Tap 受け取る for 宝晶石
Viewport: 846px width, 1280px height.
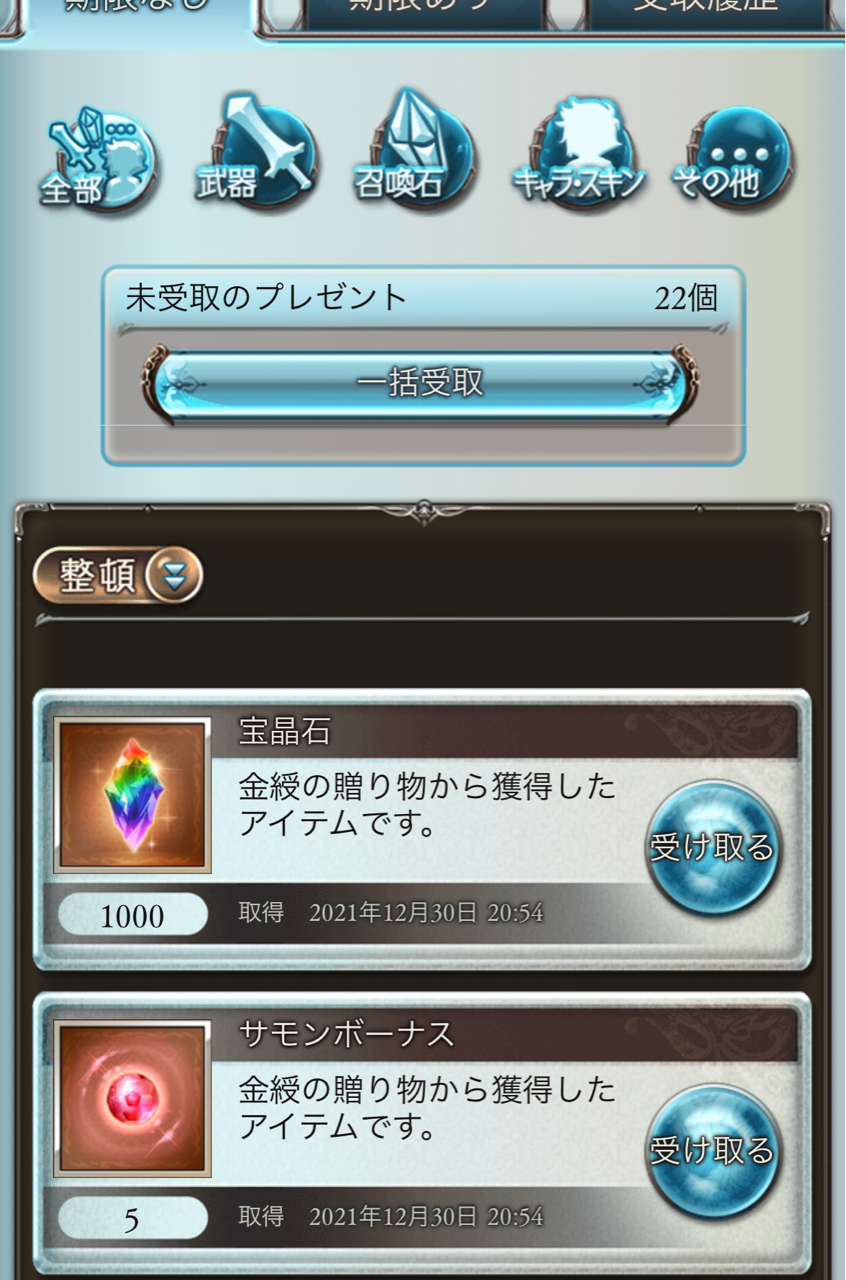[x=712, y=848]
